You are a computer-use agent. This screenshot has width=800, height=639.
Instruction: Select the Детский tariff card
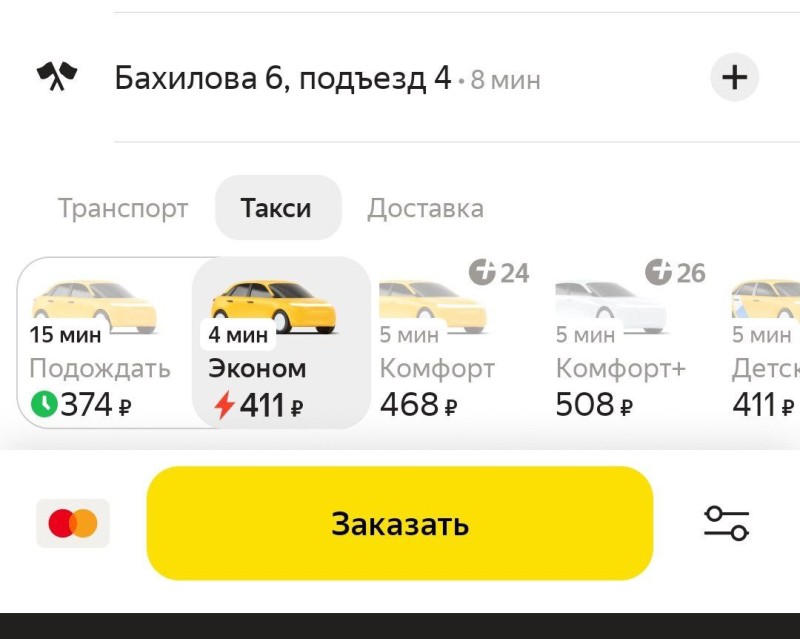point(766,345)
